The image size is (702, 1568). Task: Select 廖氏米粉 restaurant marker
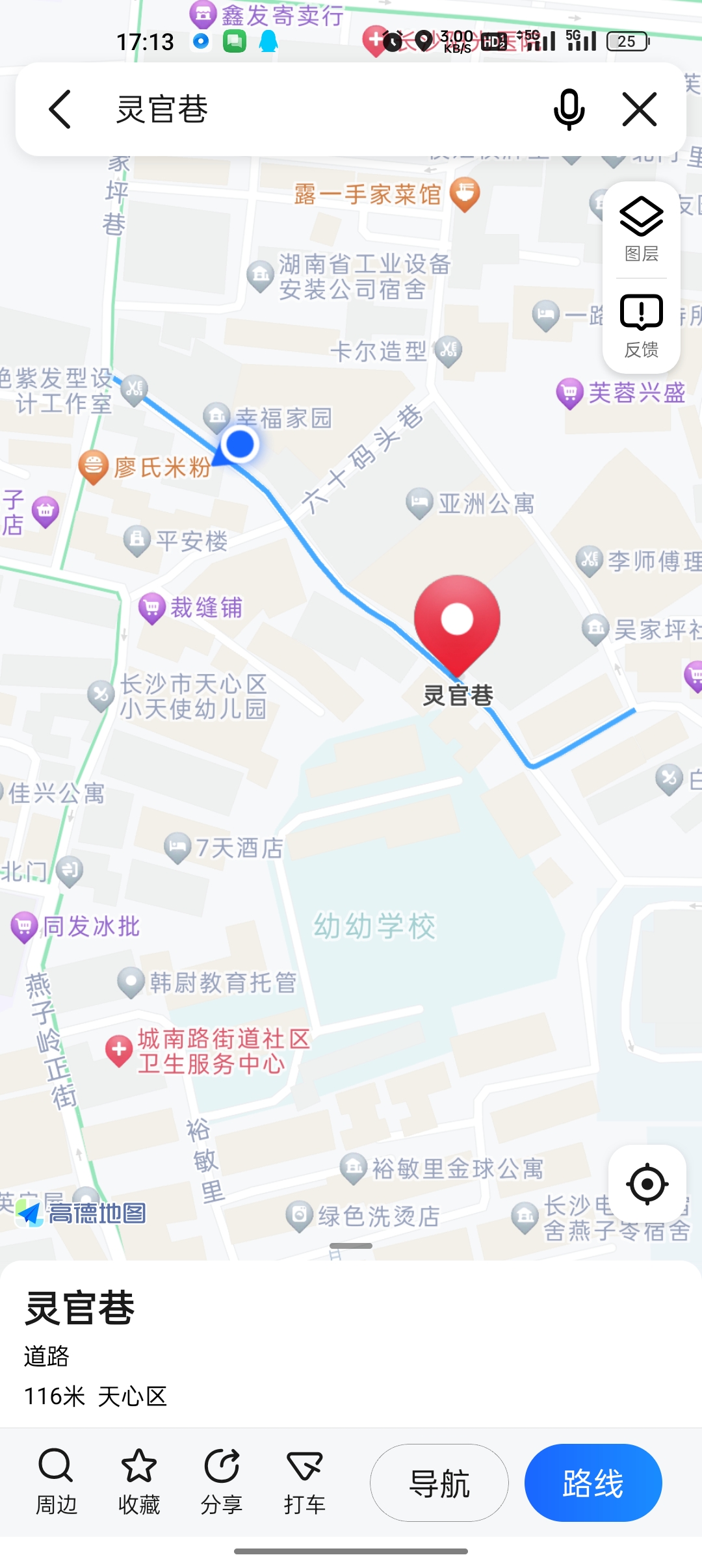94,467
